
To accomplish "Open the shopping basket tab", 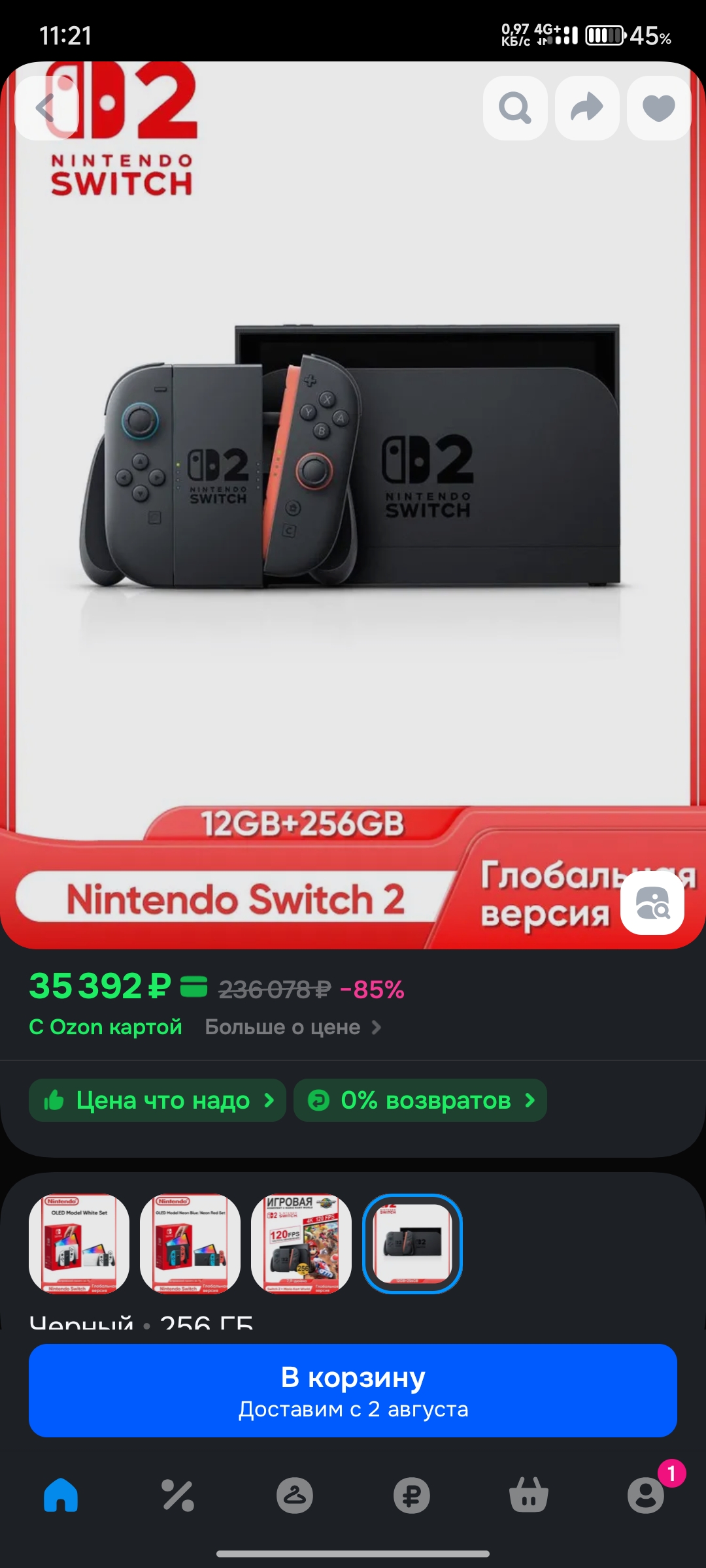I will tap(529, 1495).
